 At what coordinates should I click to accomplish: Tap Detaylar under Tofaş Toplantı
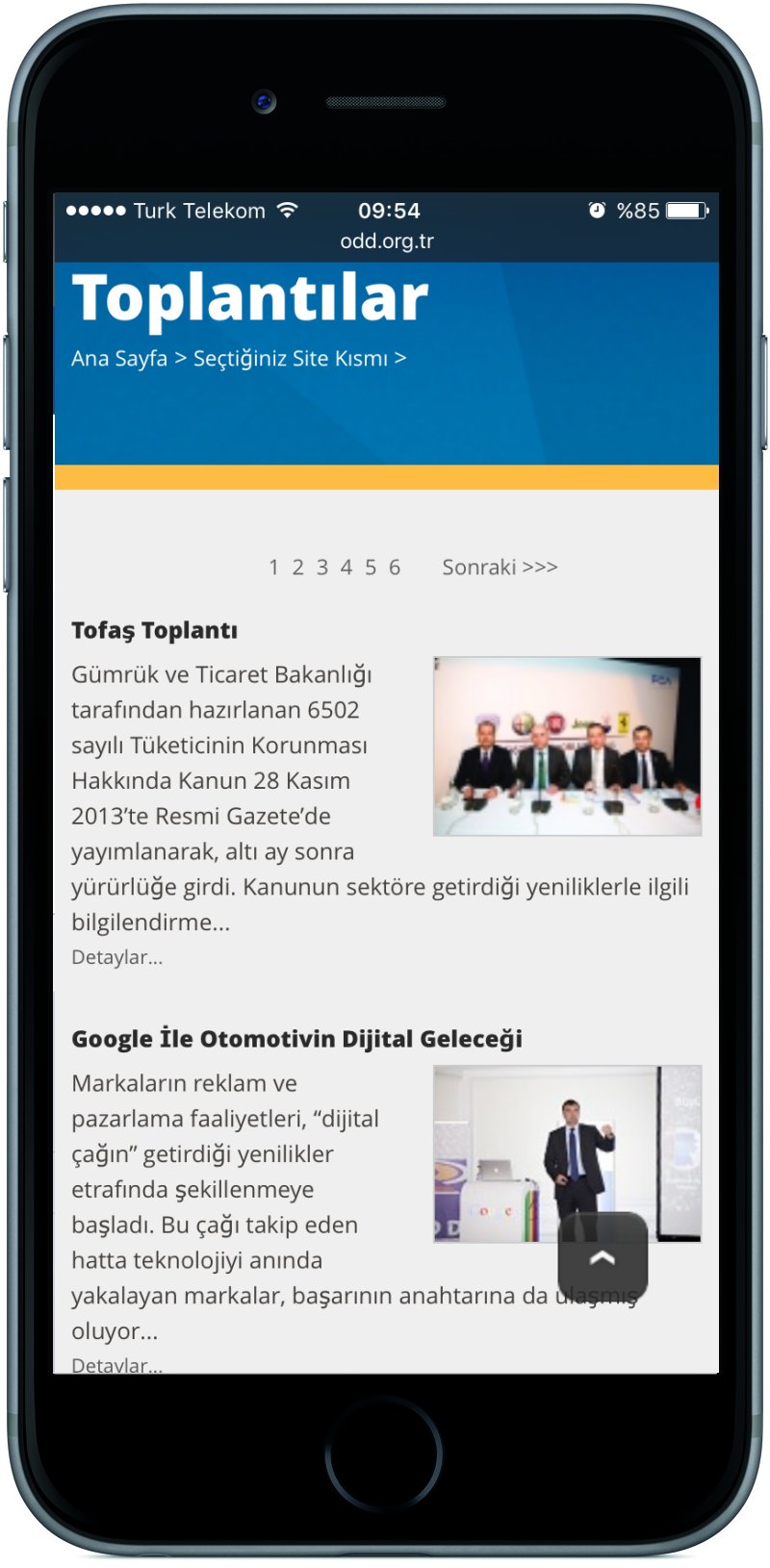tap(117, 957)
